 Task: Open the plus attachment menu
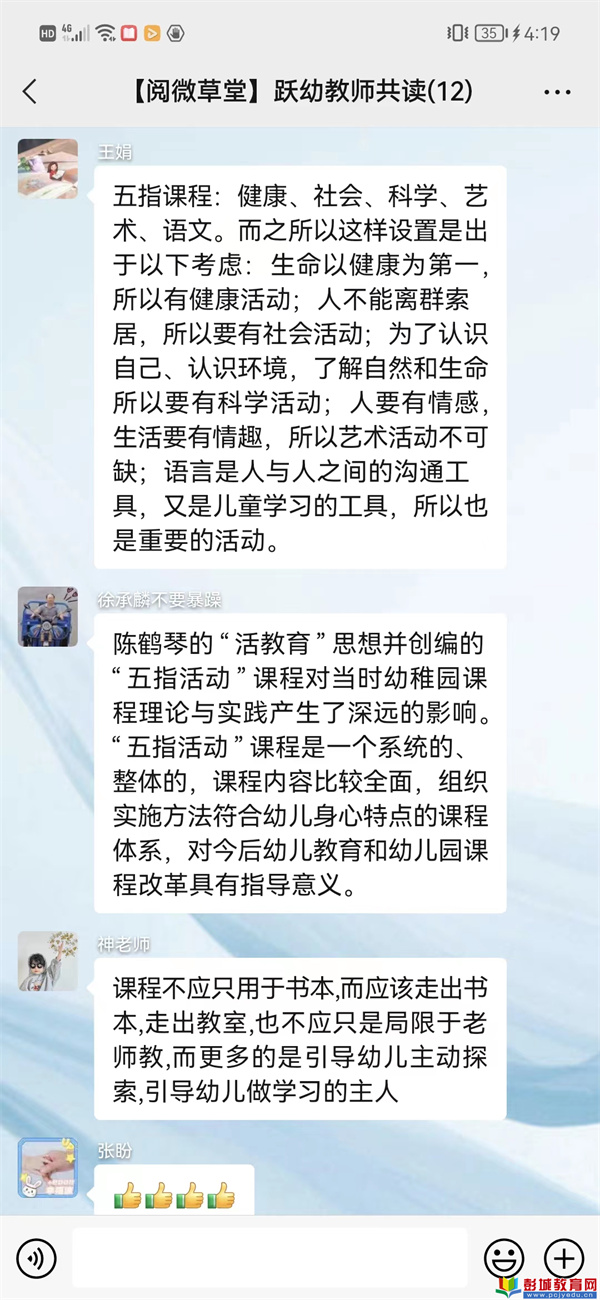(x=563, y=1257)
